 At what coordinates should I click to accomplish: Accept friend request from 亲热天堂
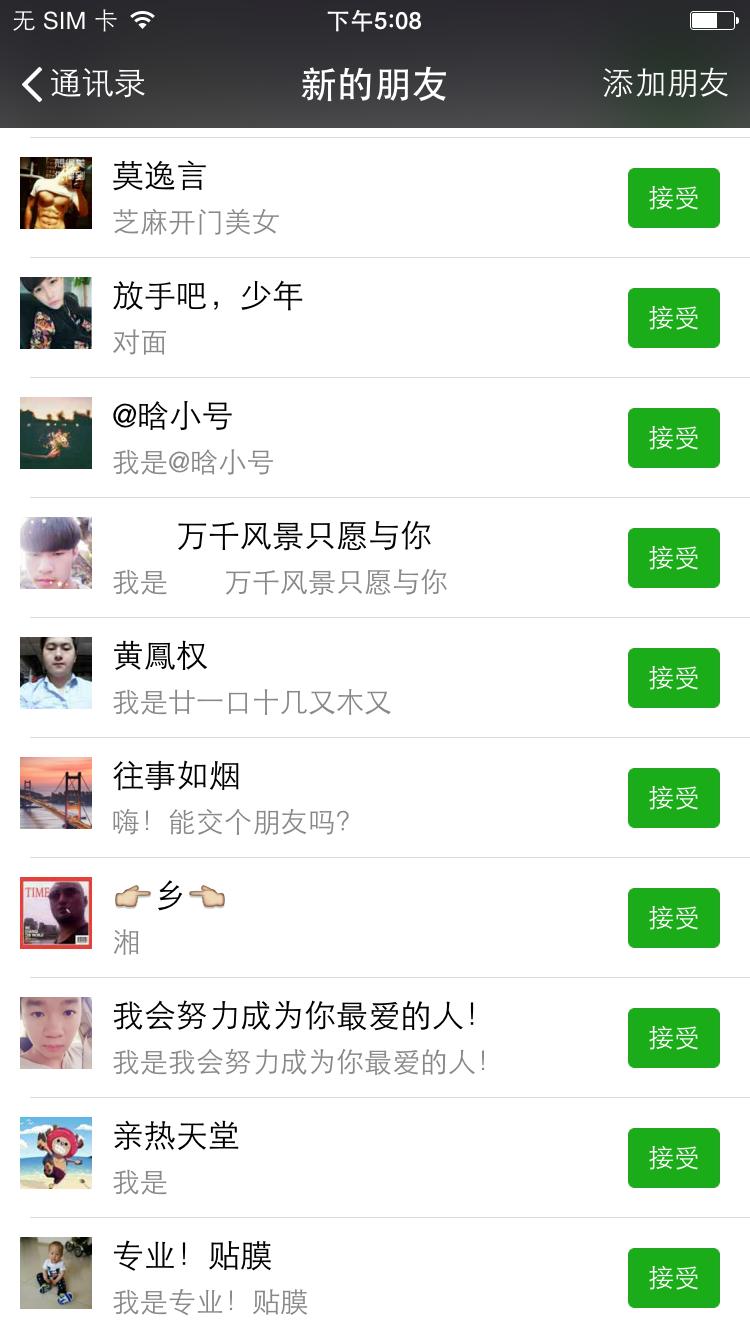673,1158
